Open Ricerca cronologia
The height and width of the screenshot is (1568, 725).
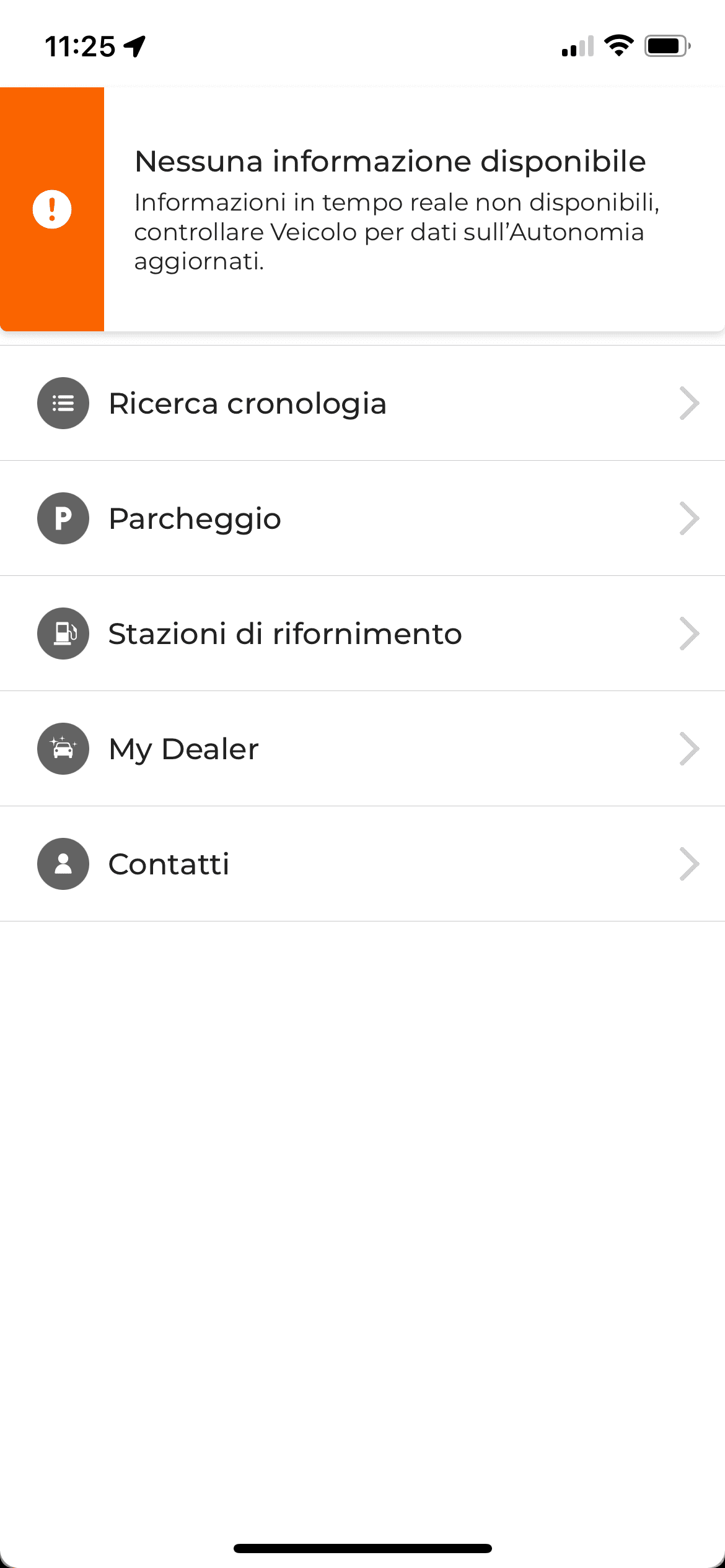[362, 403]
